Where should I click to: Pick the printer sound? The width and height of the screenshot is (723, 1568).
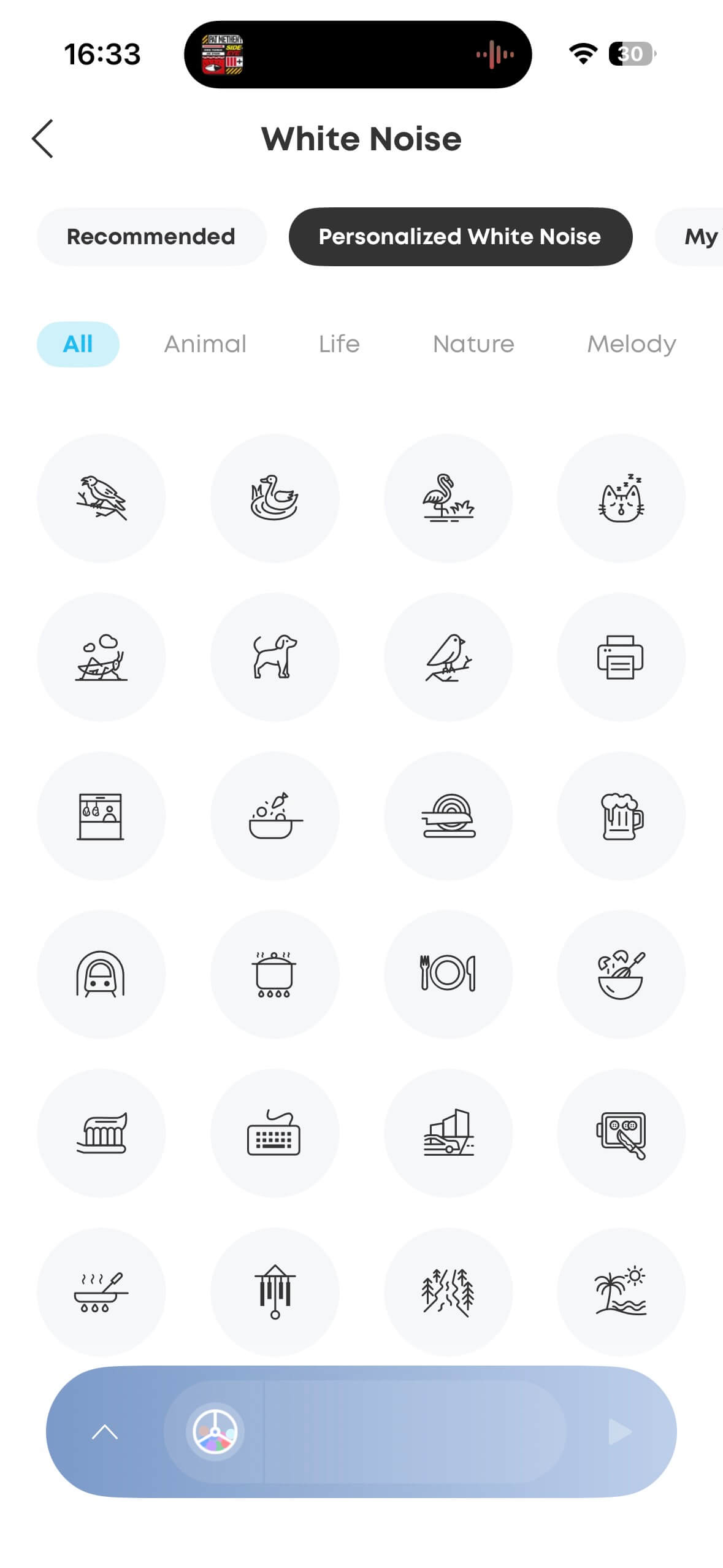point(621,656)
